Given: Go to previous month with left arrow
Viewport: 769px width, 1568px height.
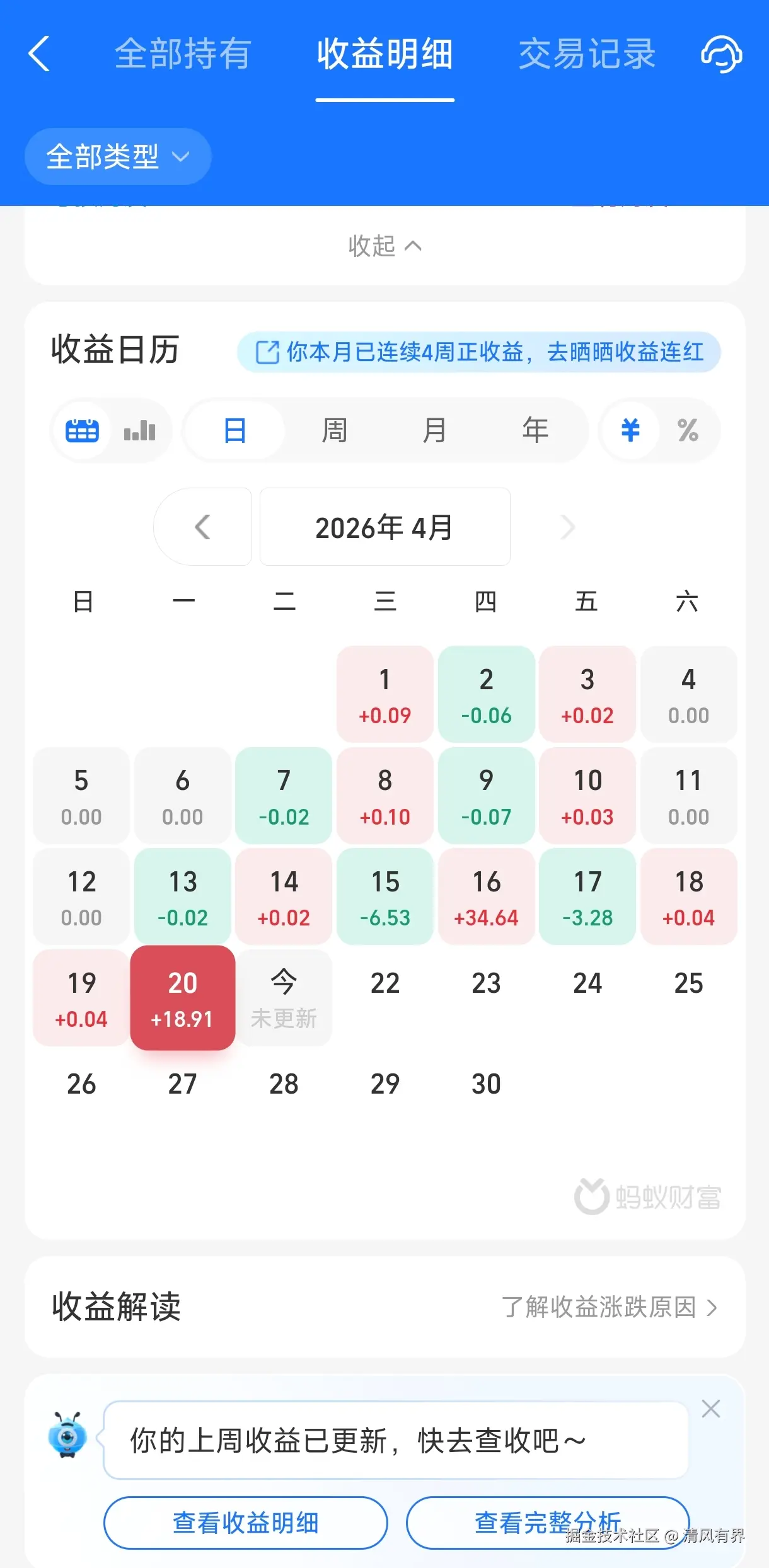Looking at the screenshot, I should tap(203, 527).
